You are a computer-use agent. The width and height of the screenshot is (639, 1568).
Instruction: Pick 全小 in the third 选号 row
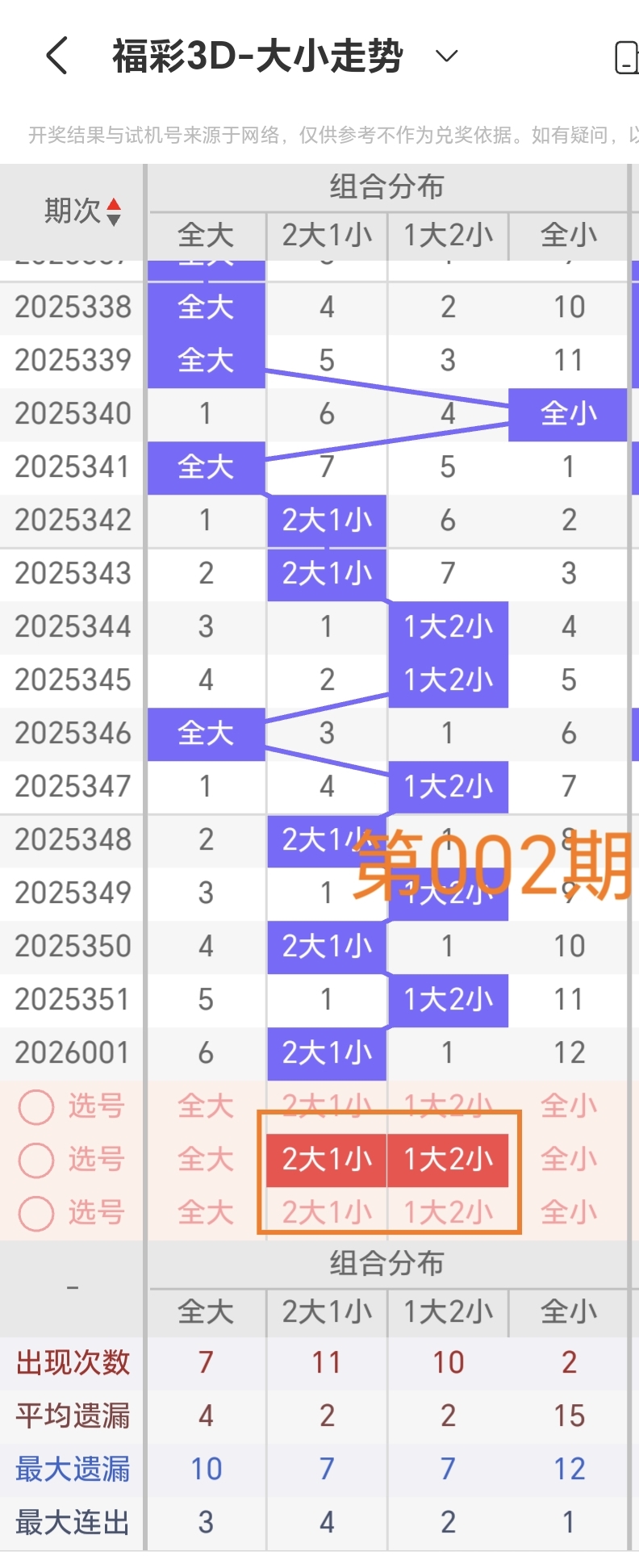569,1212
